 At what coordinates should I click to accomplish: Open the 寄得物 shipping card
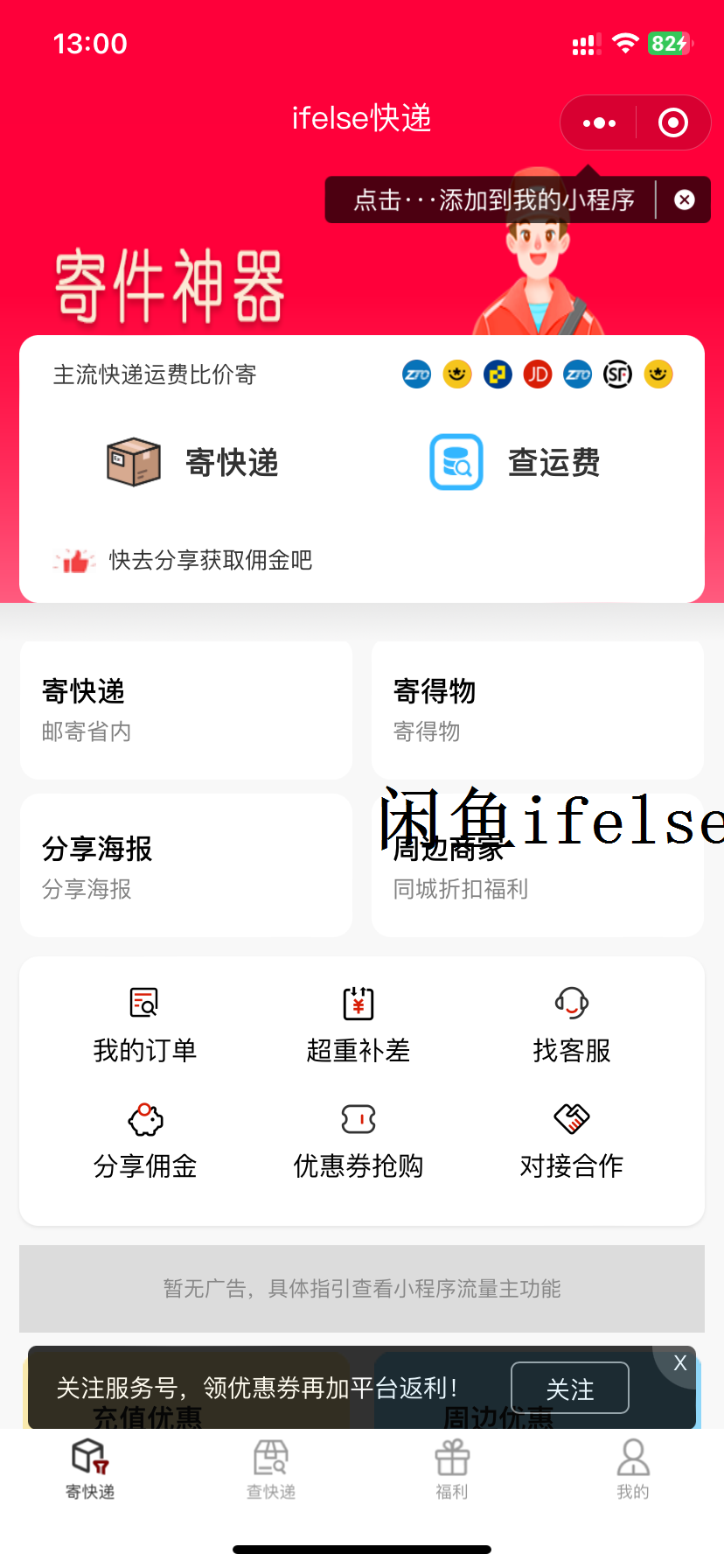(x=537, y=709)
